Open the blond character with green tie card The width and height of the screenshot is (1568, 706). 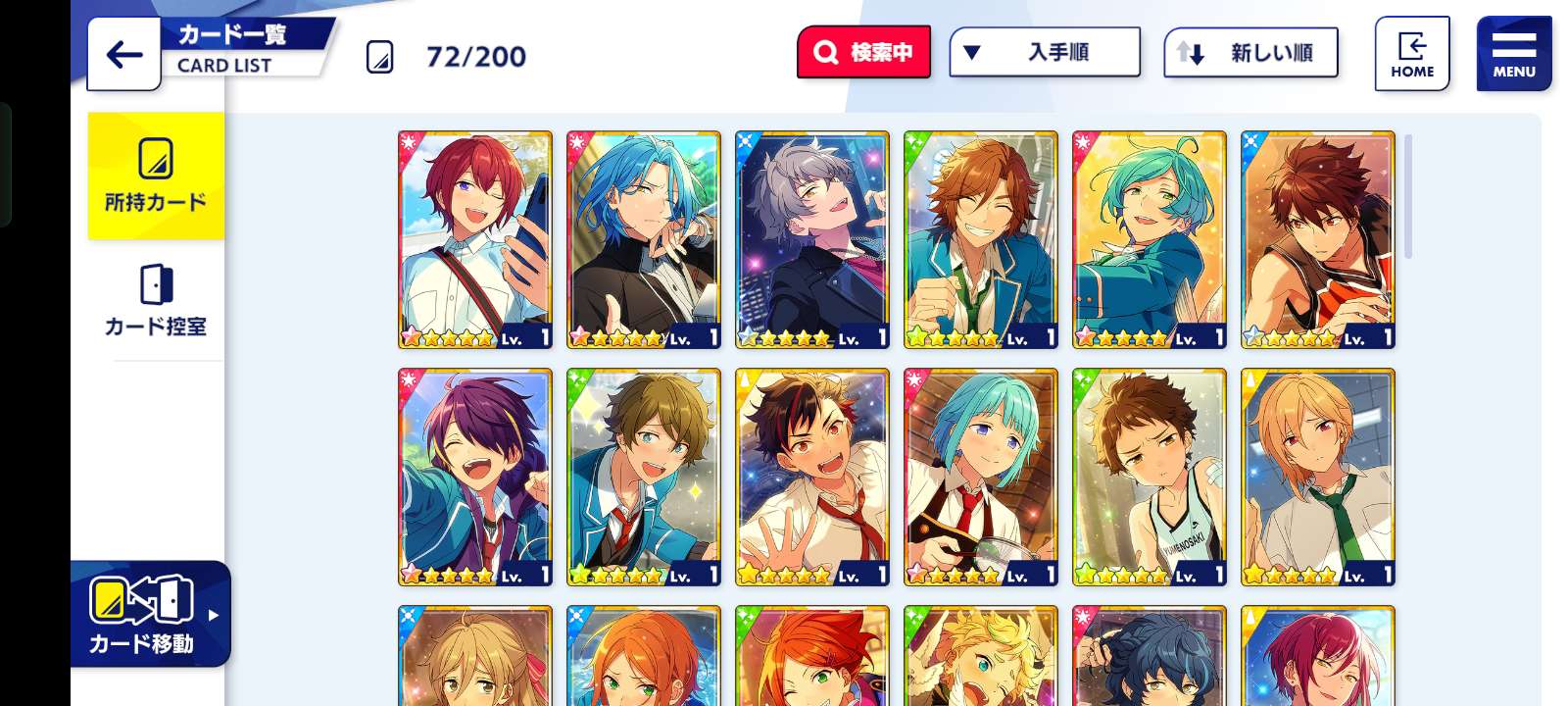pyautogui.click(x=1318, y=477)
